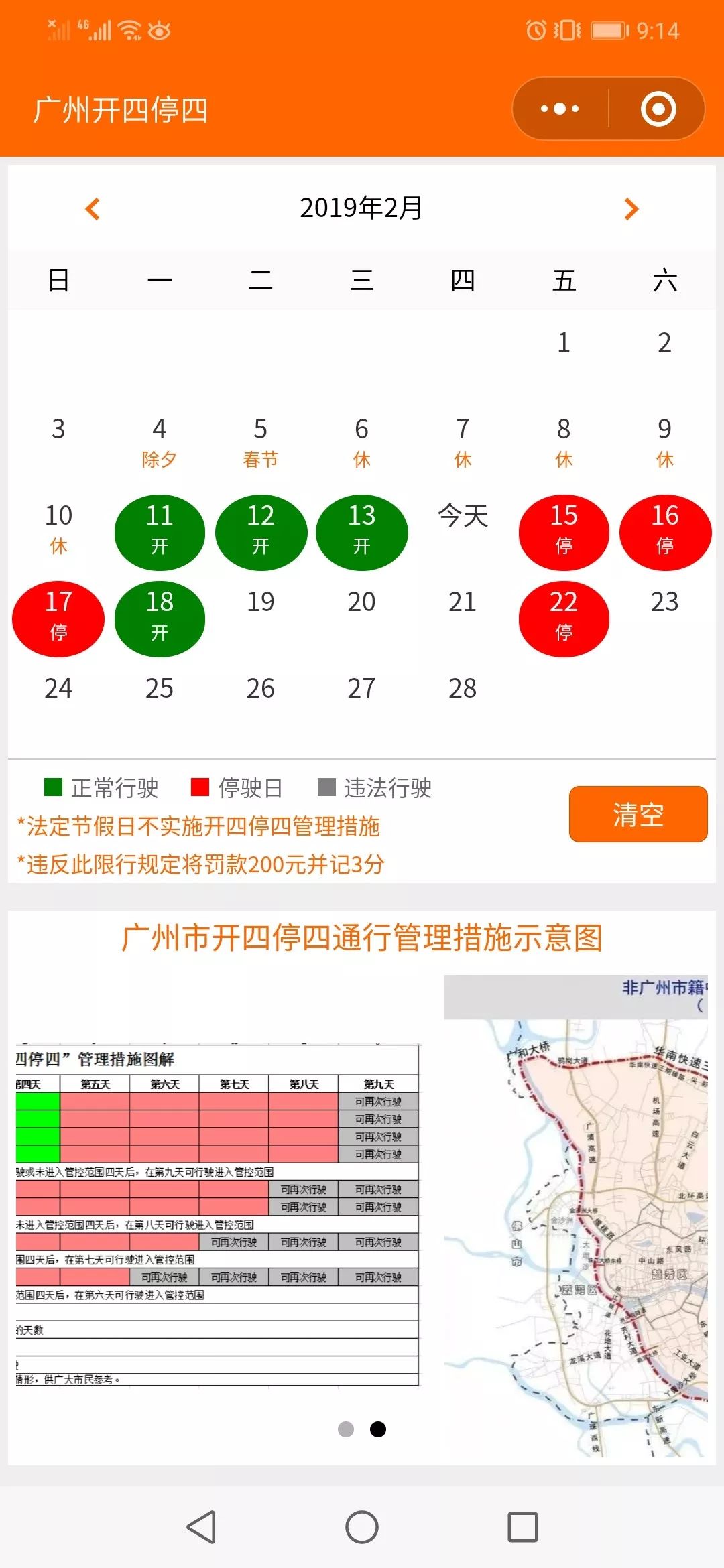Select February 22 marked 停
This screenshot has width=724, height=1568.
[564, 618]
